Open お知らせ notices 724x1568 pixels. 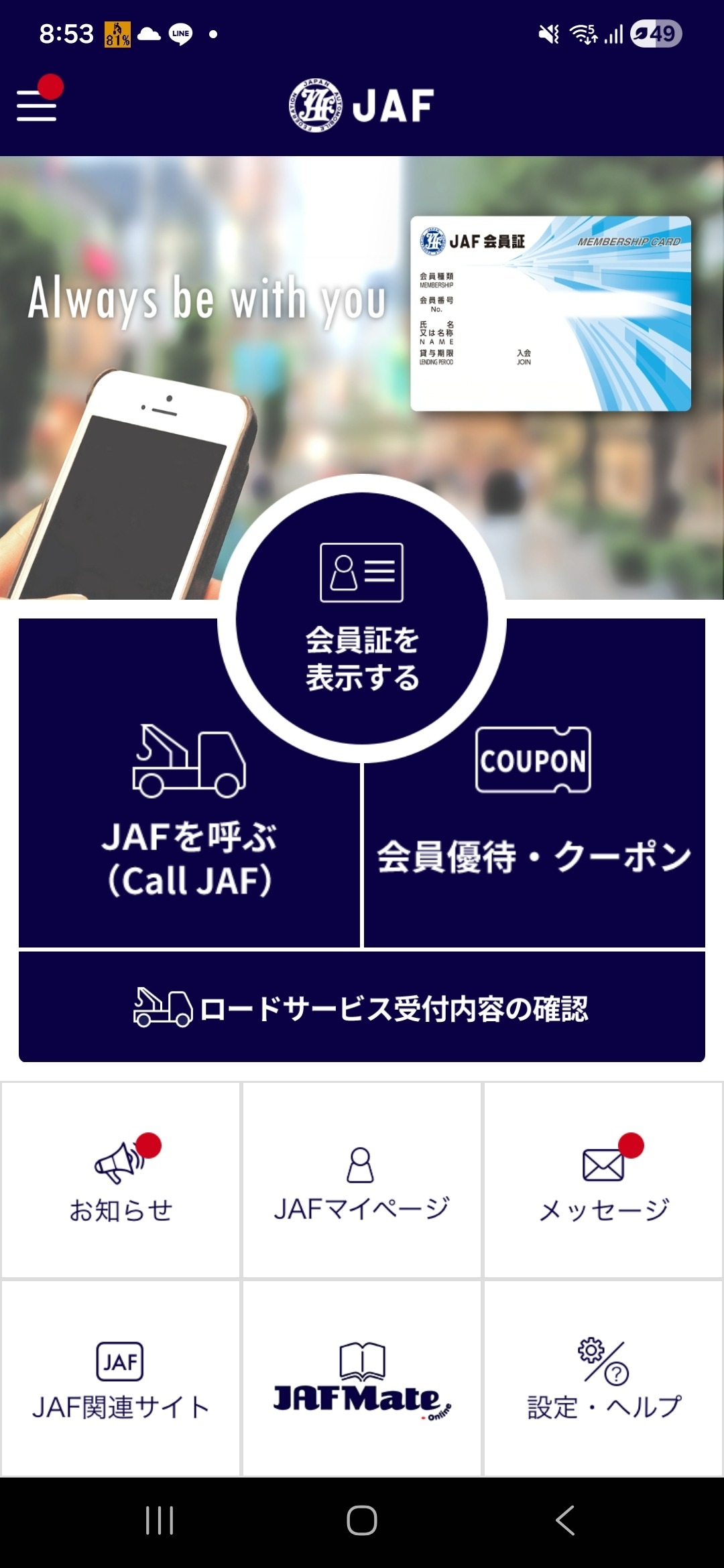pos(121,1179)
